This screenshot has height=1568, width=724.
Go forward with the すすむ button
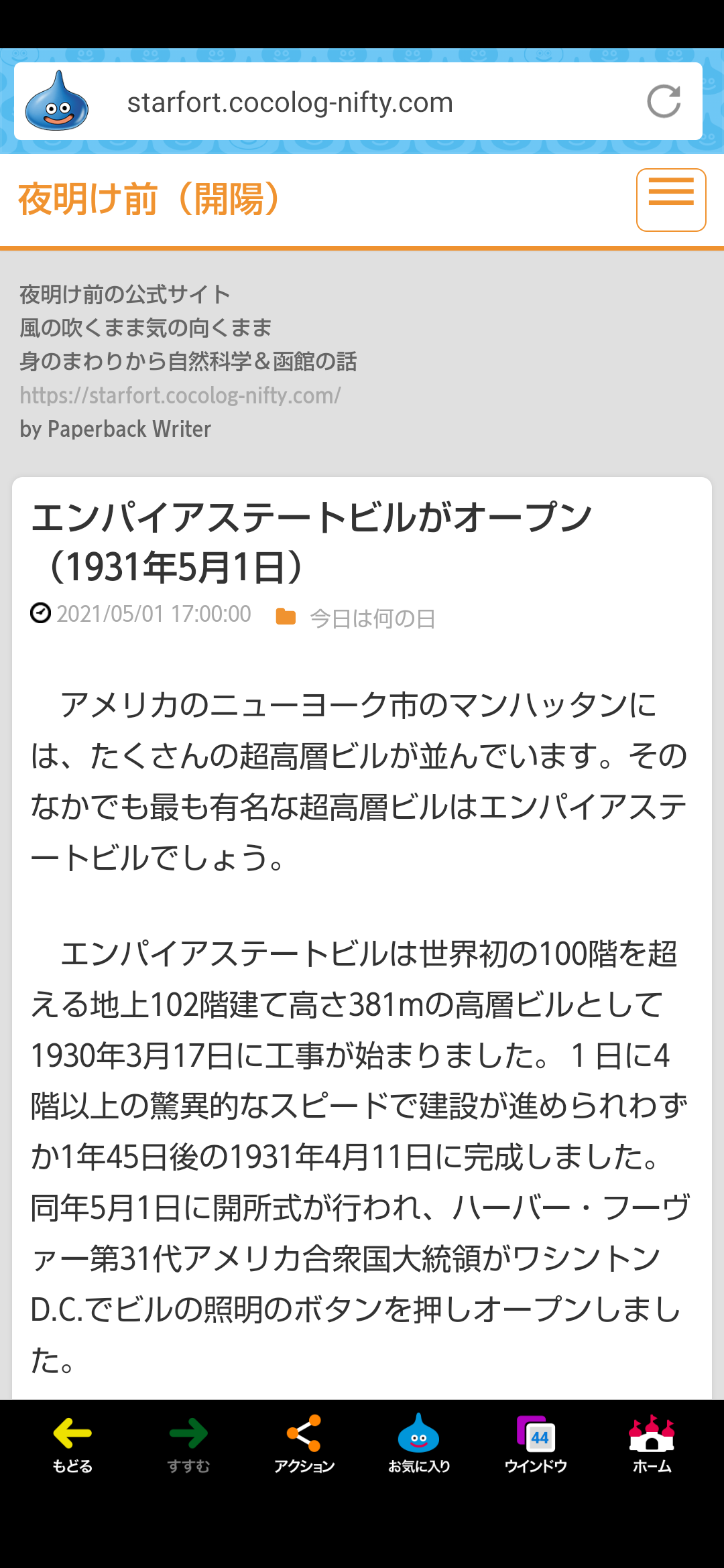point(188,1443)
